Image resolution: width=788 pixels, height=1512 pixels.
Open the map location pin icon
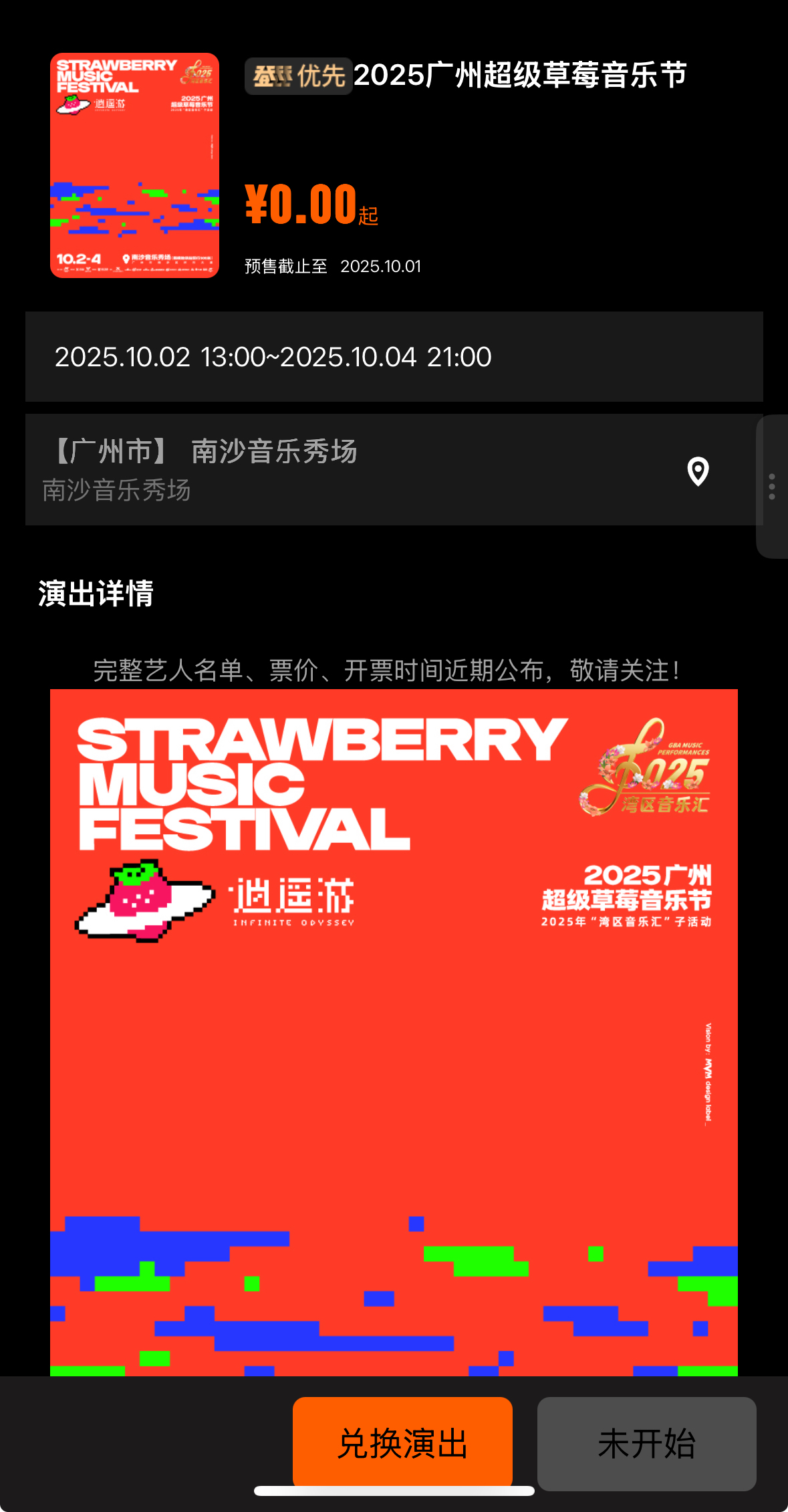pyautogui.click(x=698, y=471)
